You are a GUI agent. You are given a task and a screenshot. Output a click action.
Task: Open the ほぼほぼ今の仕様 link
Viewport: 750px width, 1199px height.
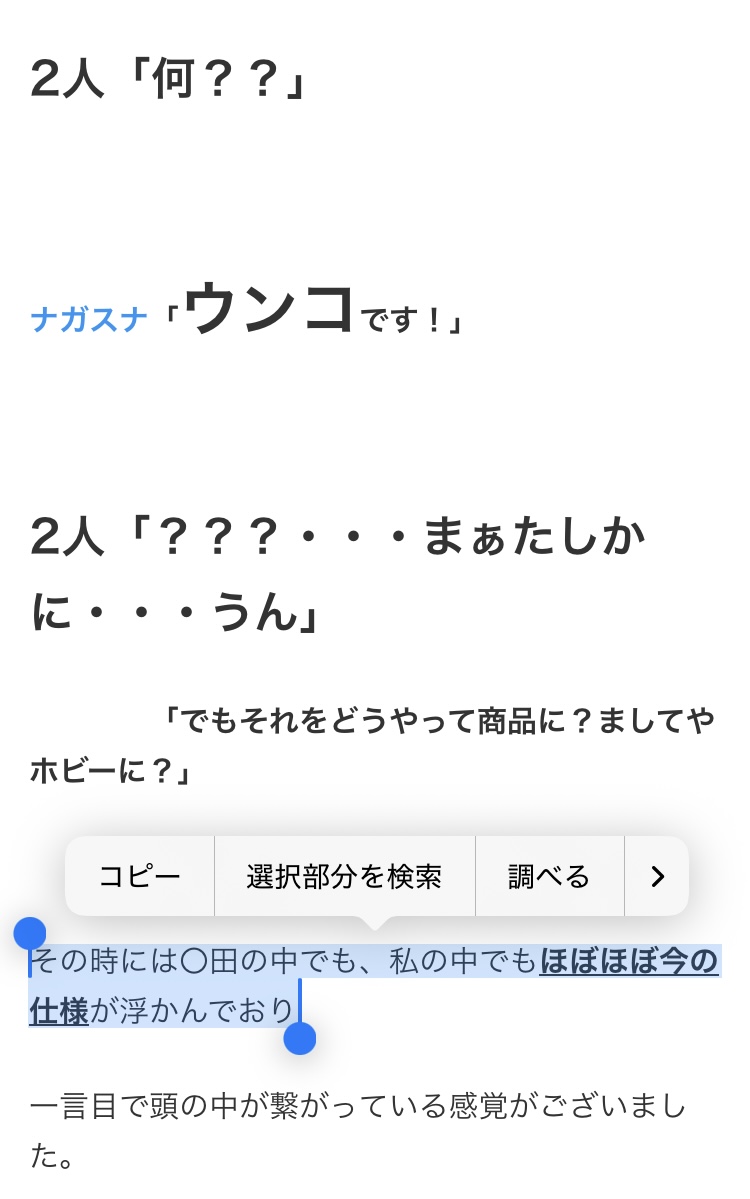[x=628, y=963]
